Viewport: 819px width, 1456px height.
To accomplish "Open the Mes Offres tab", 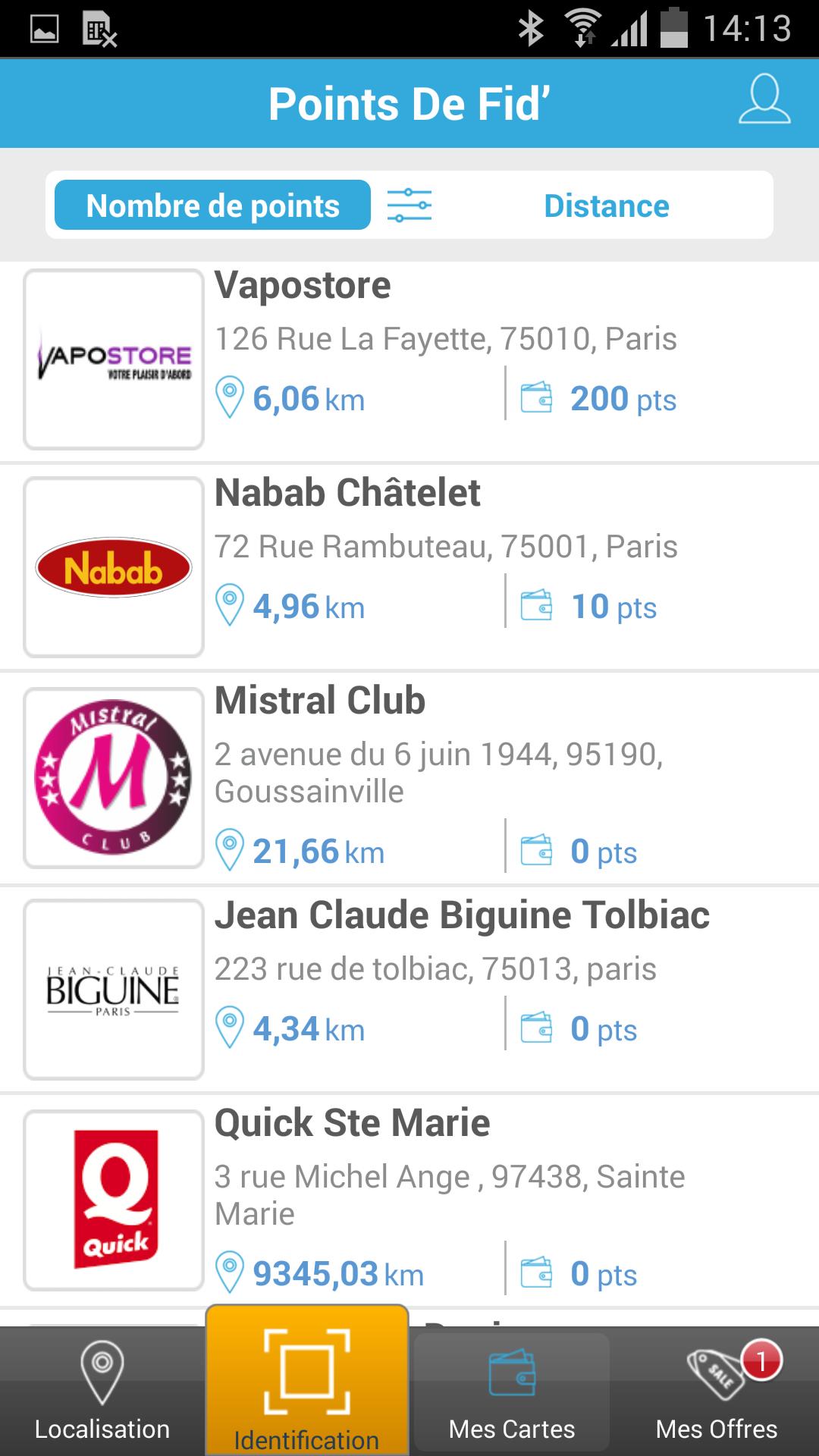I will [717, 1392].
